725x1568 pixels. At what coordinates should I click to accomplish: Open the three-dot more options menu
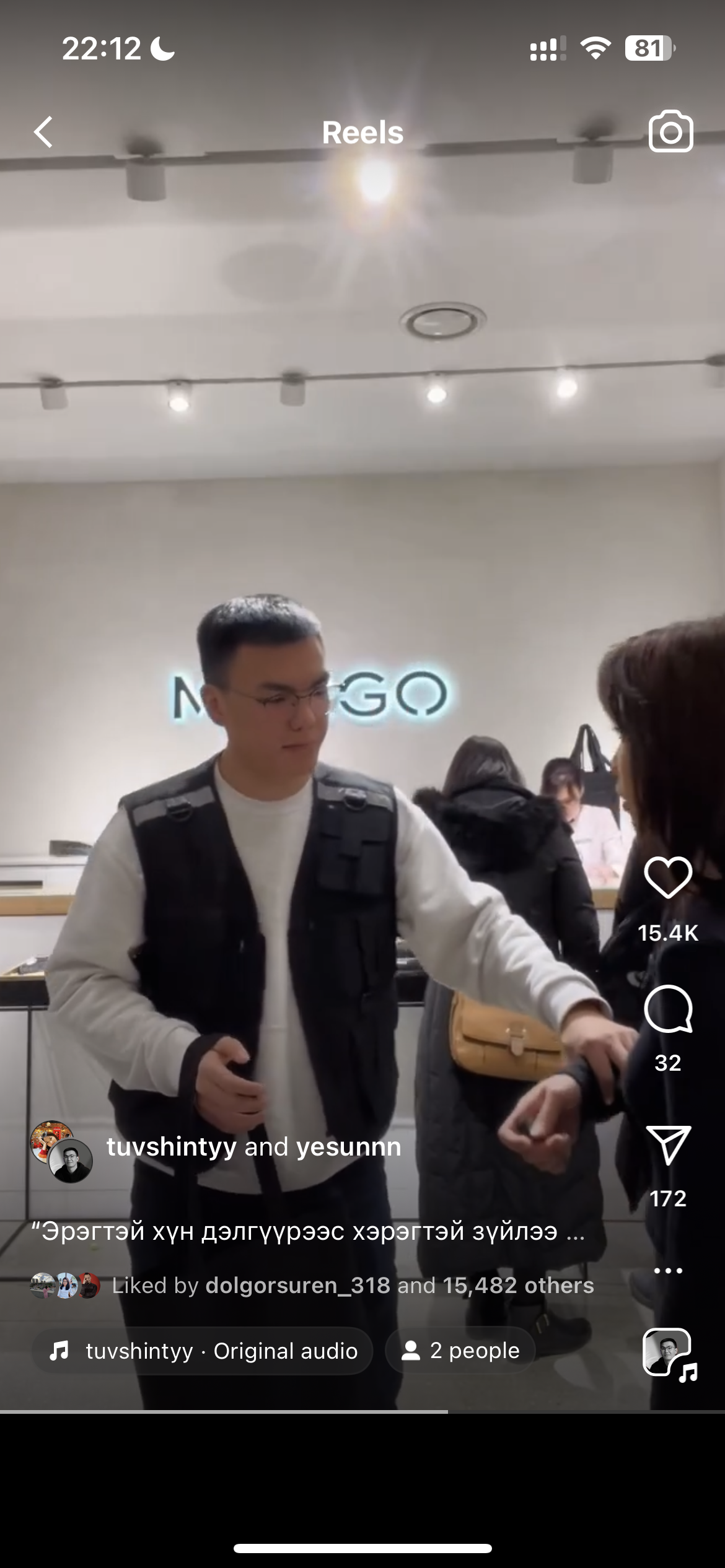pyautogui.click(x=668, y=1271)
